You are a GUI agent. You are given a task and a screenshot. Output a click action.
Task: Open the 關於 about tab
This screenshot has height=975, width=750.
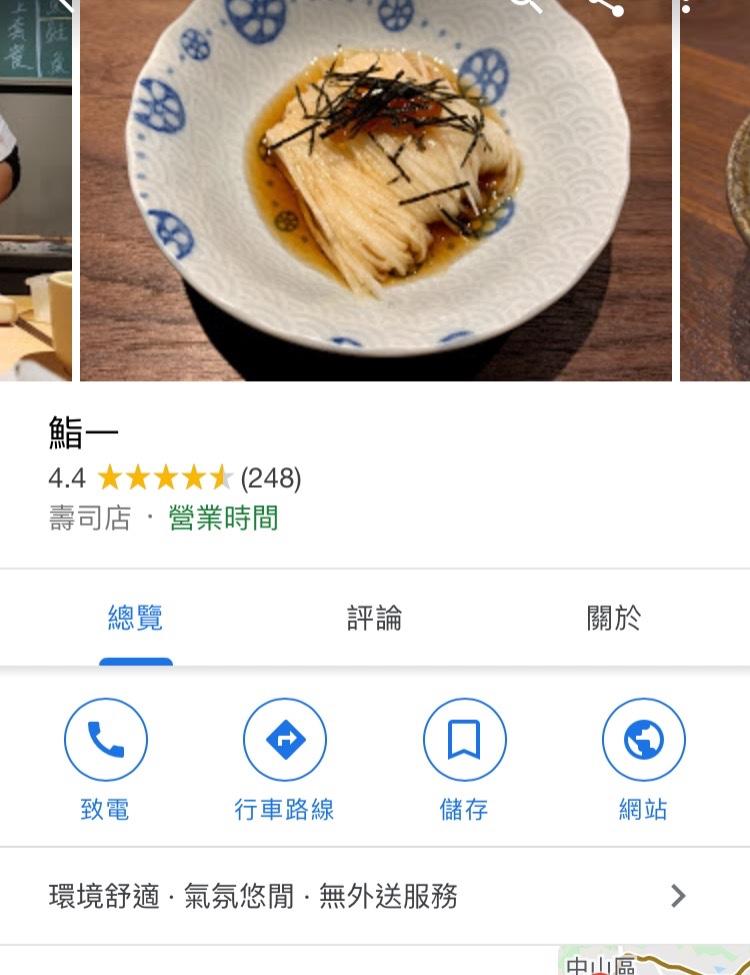pyautogui.click(x=613, y=619)
